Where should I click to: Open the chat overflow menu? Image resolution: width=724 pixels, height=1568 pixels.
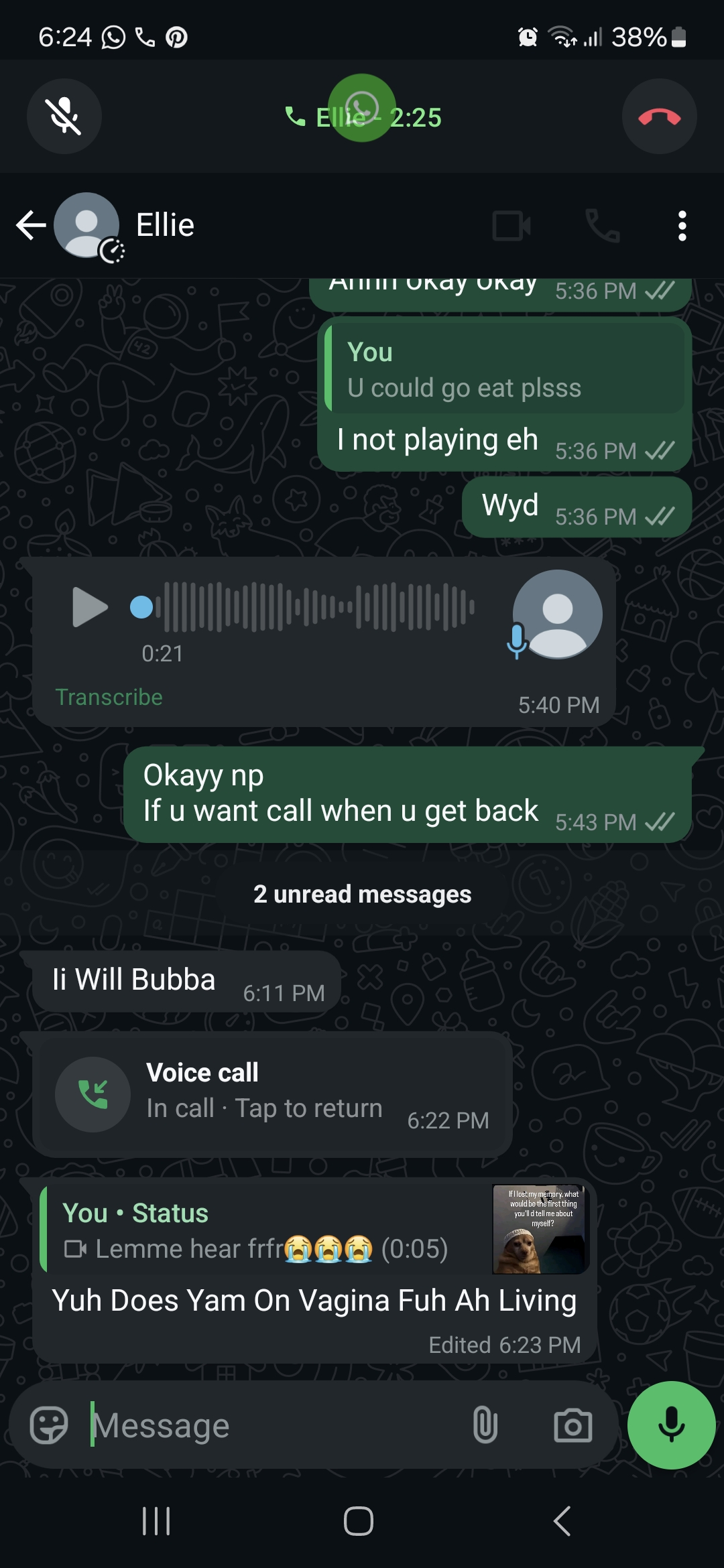[x=682, y=226]
